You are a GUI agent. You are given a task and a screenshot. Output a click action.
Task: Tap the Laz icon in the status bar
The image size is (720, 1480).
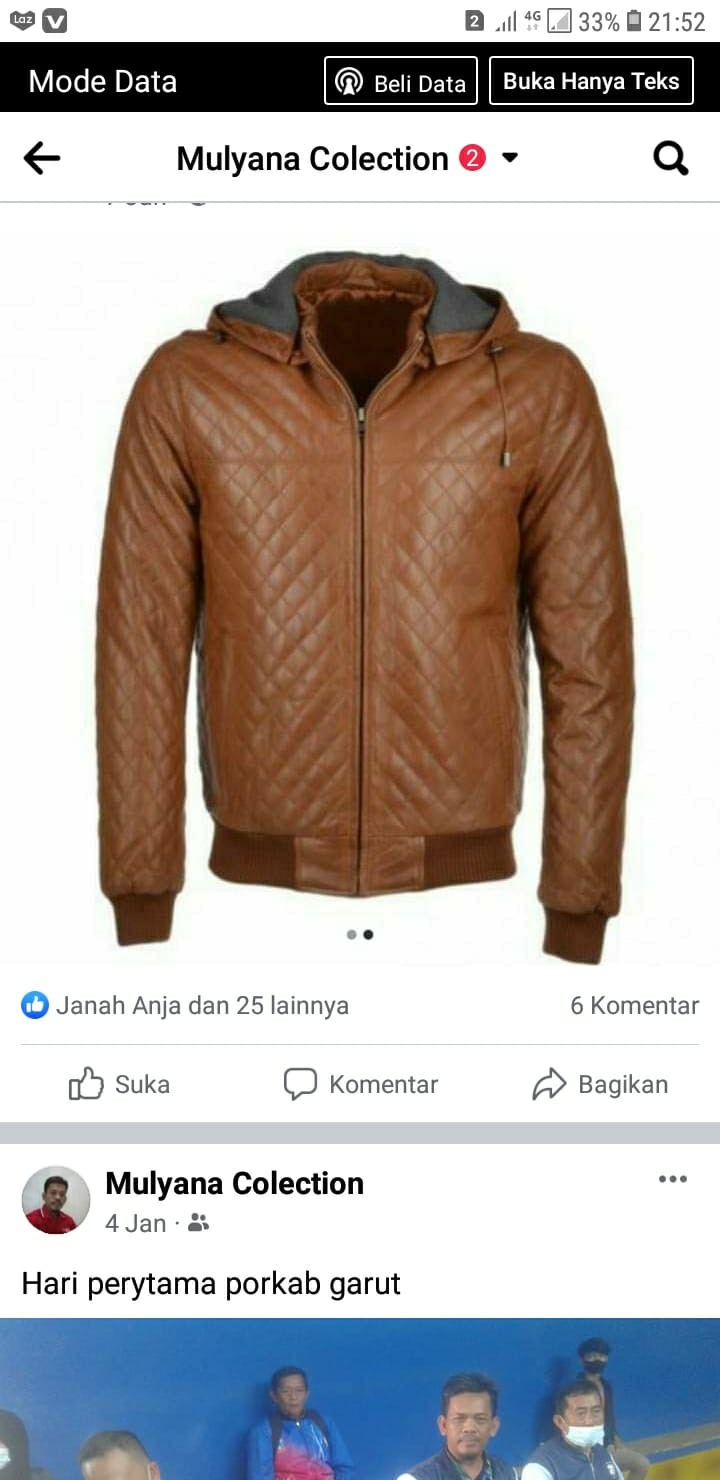click(22, 18)
